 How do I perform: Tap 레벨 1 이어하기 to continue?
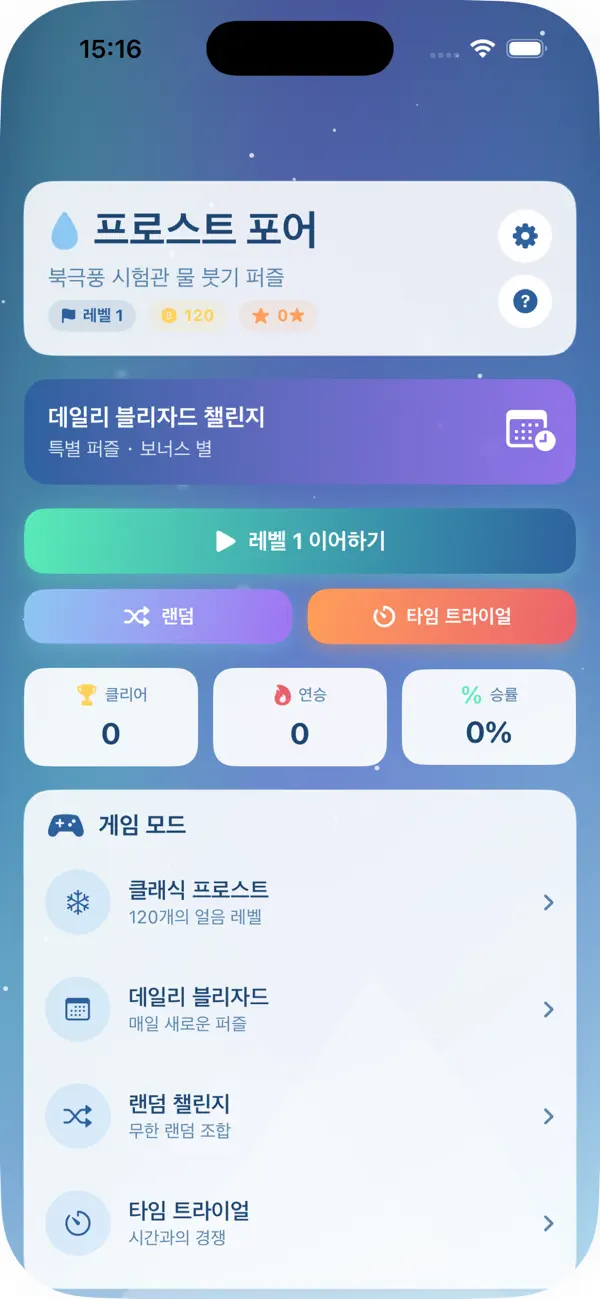click(x=300, y=541)
